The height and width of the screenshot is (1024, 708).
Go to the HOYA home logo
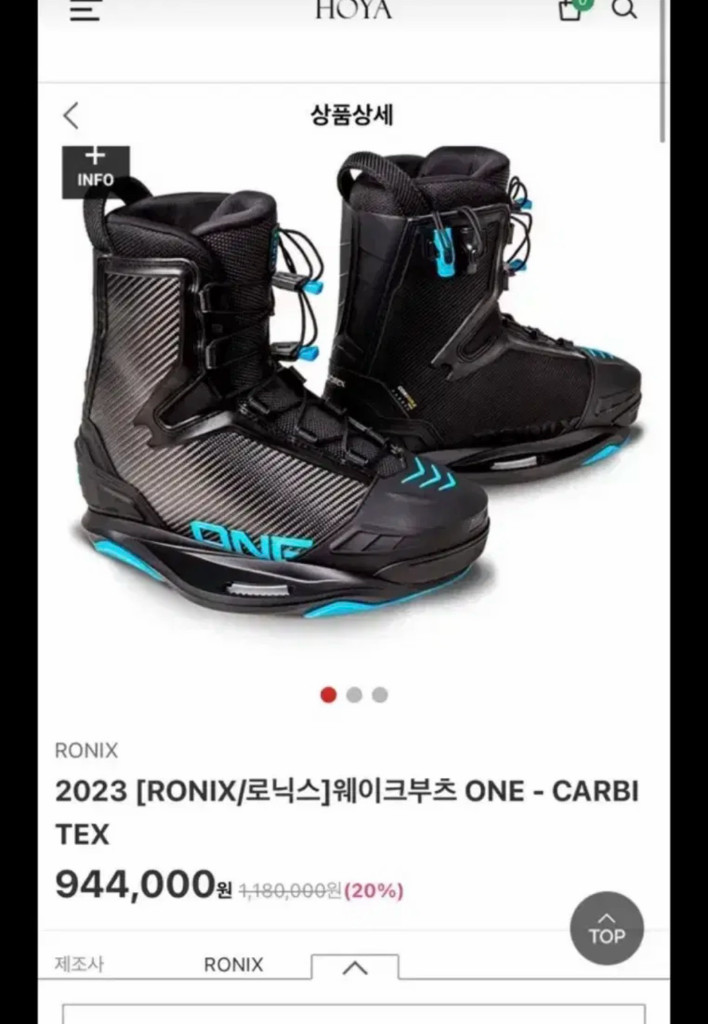click(x=354, y=10)
